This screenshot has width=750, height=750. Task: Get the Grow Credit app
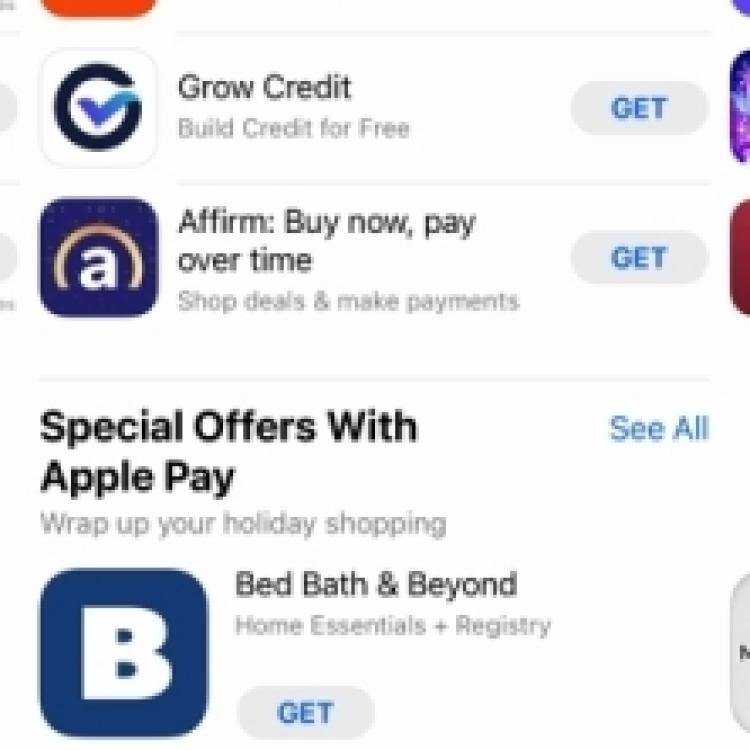[638, 108]
